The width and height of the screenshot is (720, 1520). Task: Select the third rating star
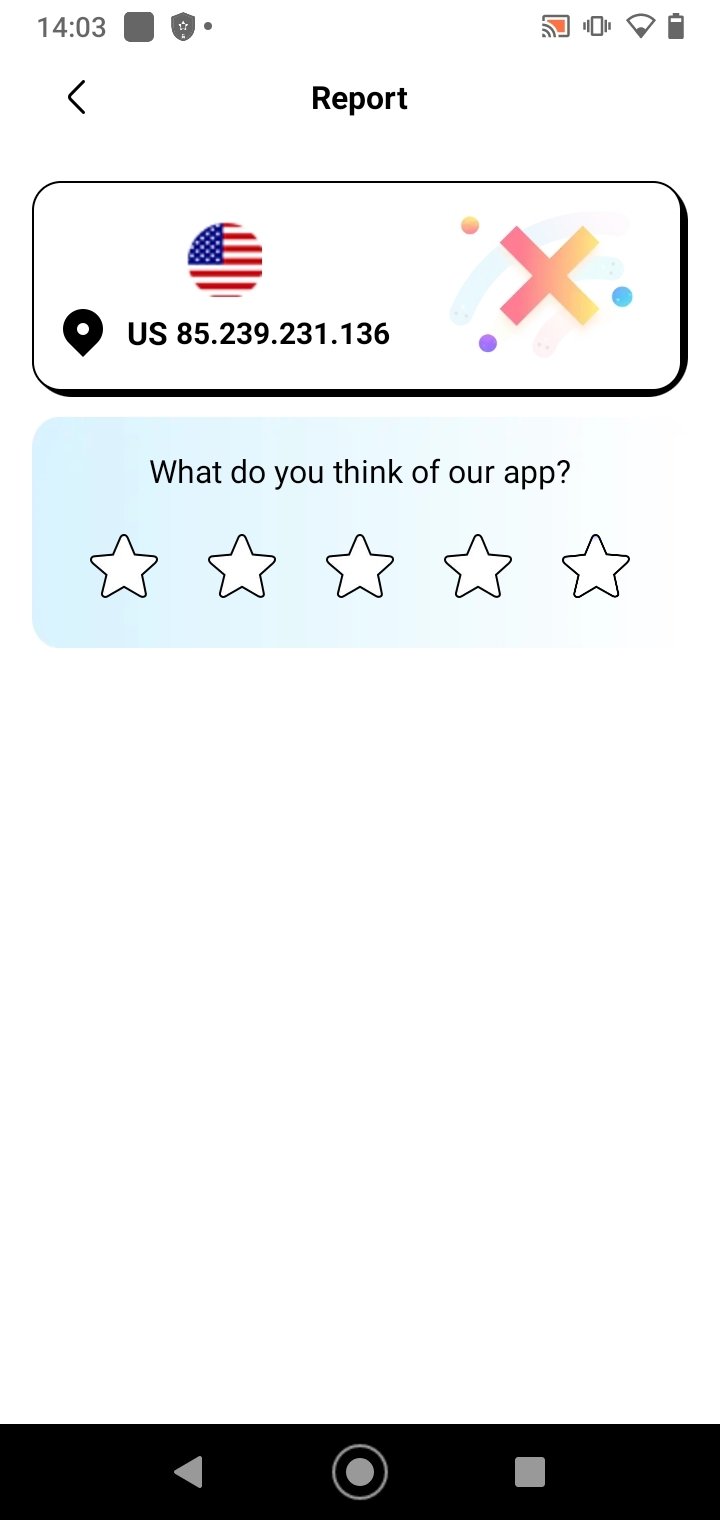[x=360, y=567]
